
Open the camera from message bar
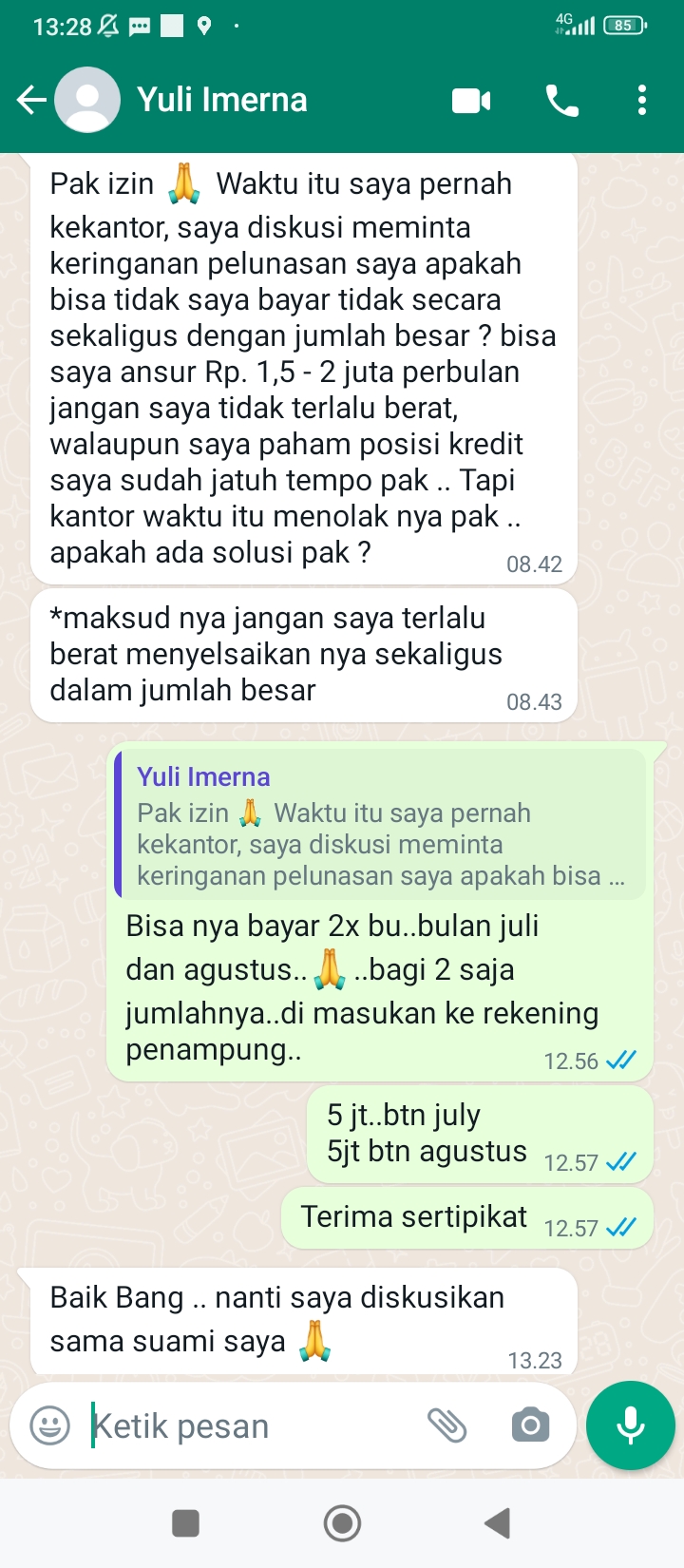pyautogui.click(x=530, y=1425)
